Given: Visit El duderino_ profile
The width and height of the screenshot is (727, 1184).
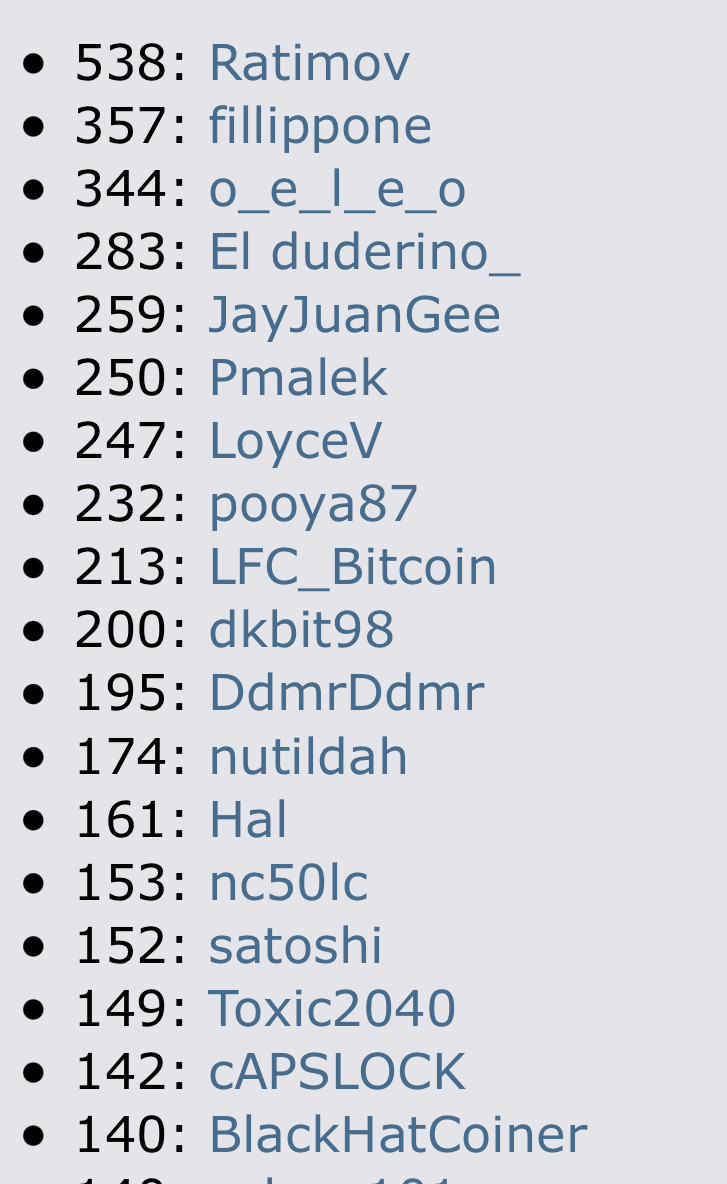Looking at the screenshot, I should 365,252.
